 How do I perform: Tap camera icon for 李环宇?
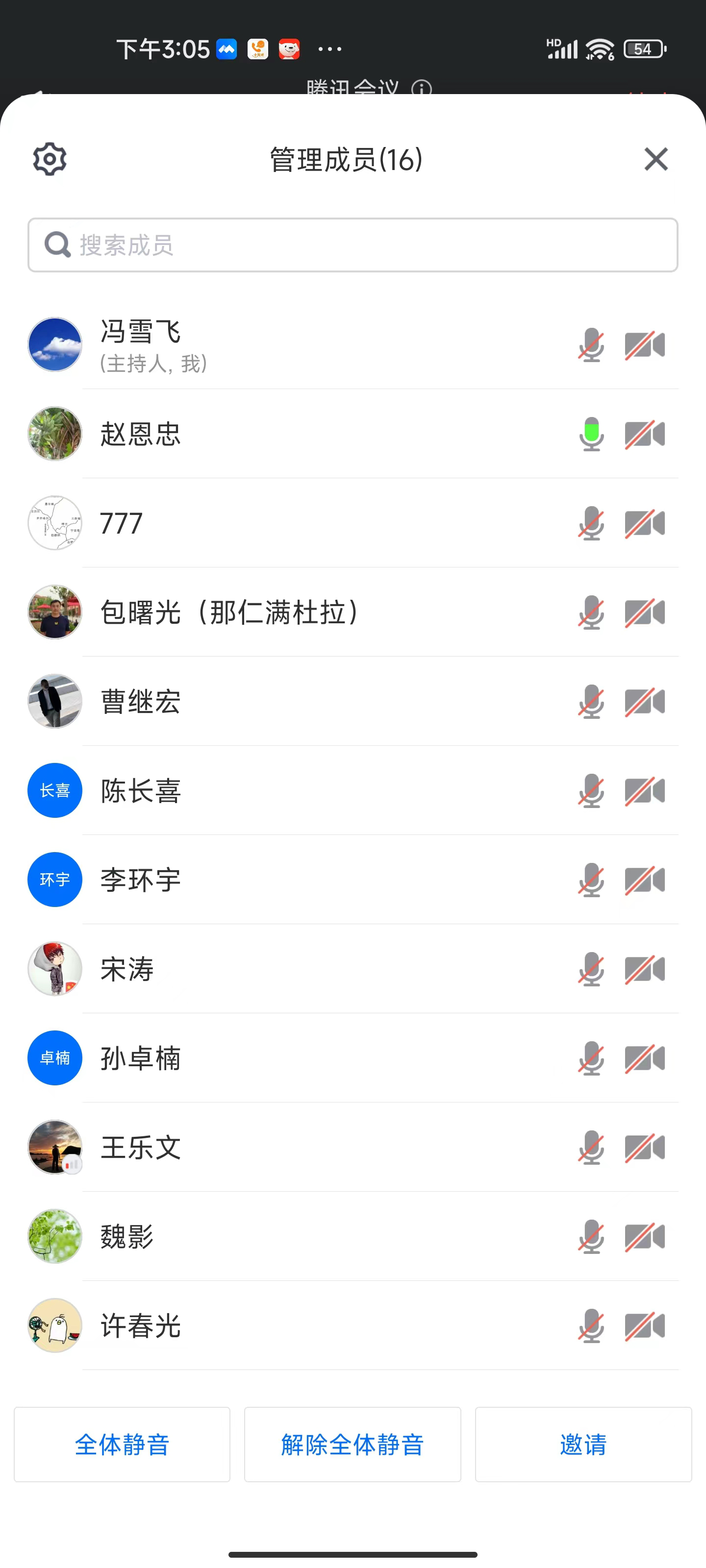pos(645,880)
